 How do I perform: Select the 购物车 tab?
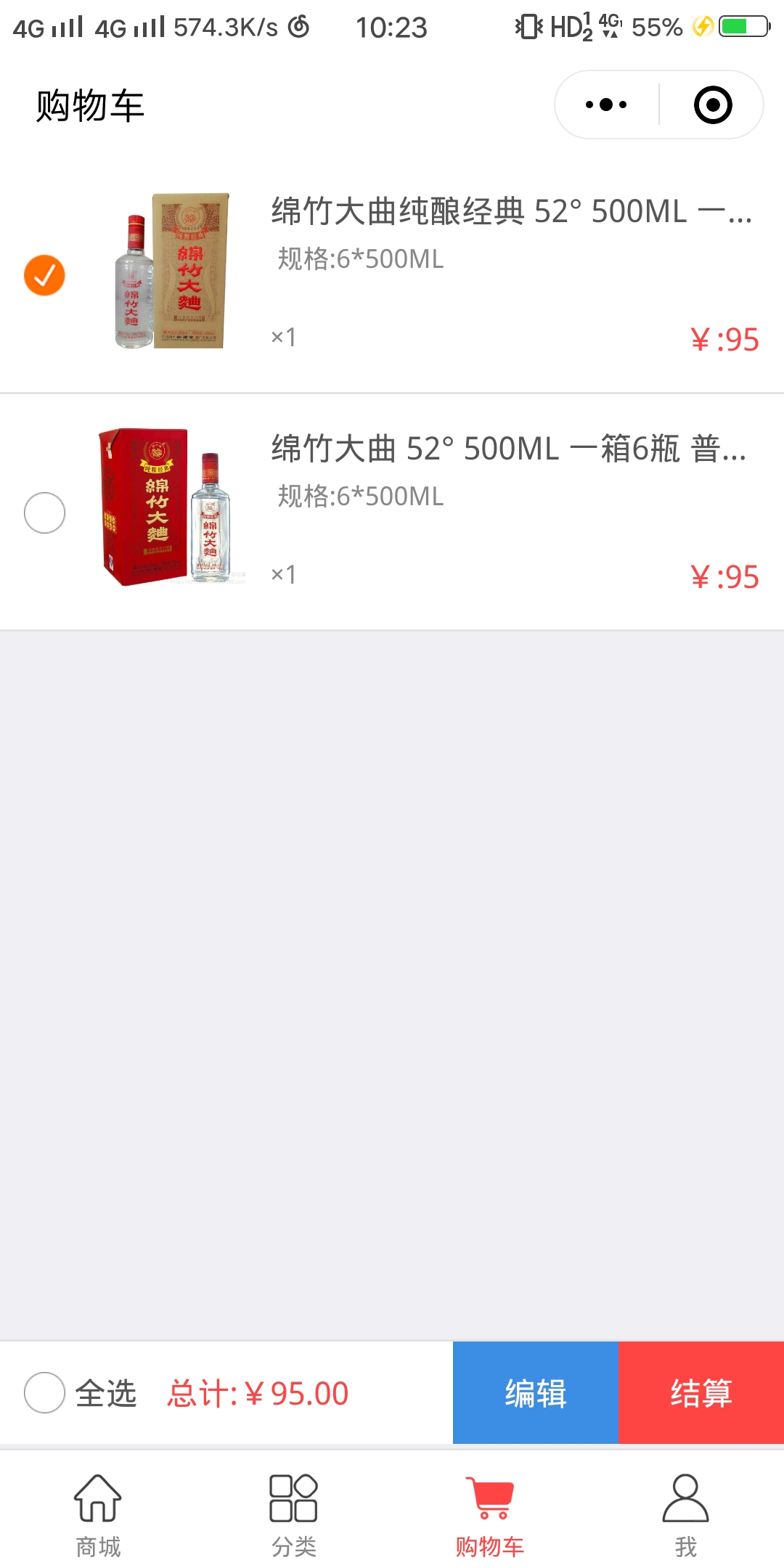(x=490, y=1516)
